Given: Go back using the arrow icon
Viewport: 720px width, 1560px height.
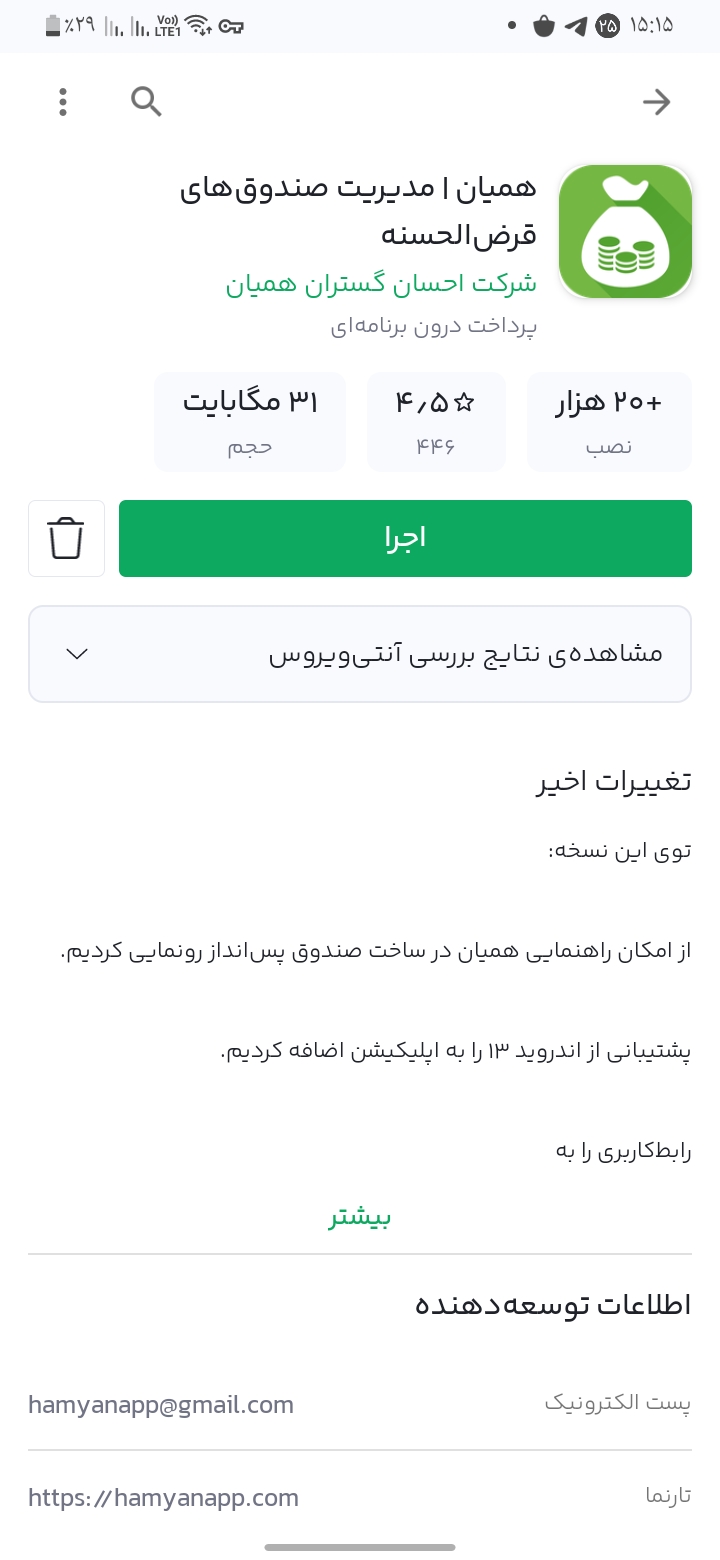Looking at the screenshot, I should (x=656, y=102).
